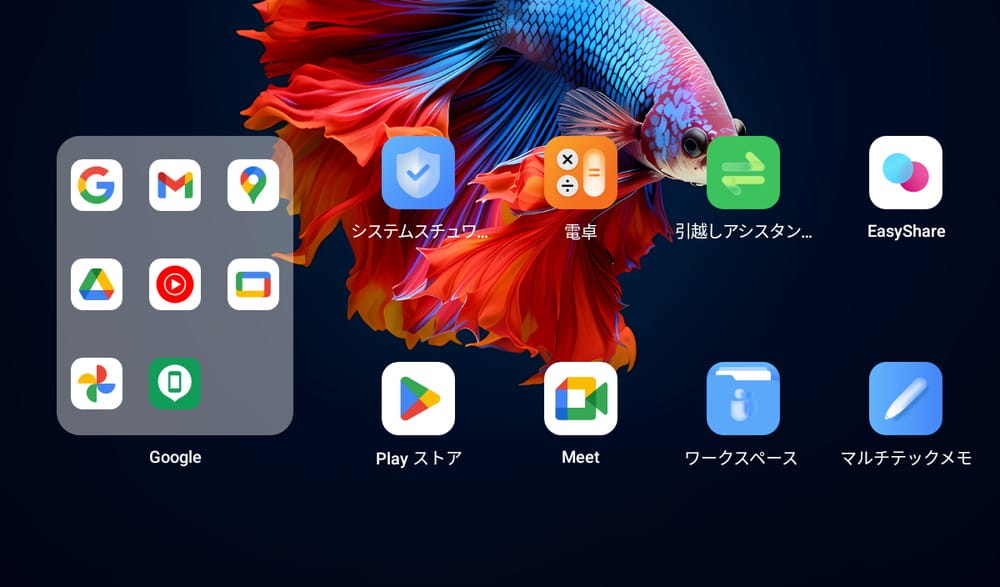
Task: Open Google TV in the Google folder
Action: click(x=253, y=284)
